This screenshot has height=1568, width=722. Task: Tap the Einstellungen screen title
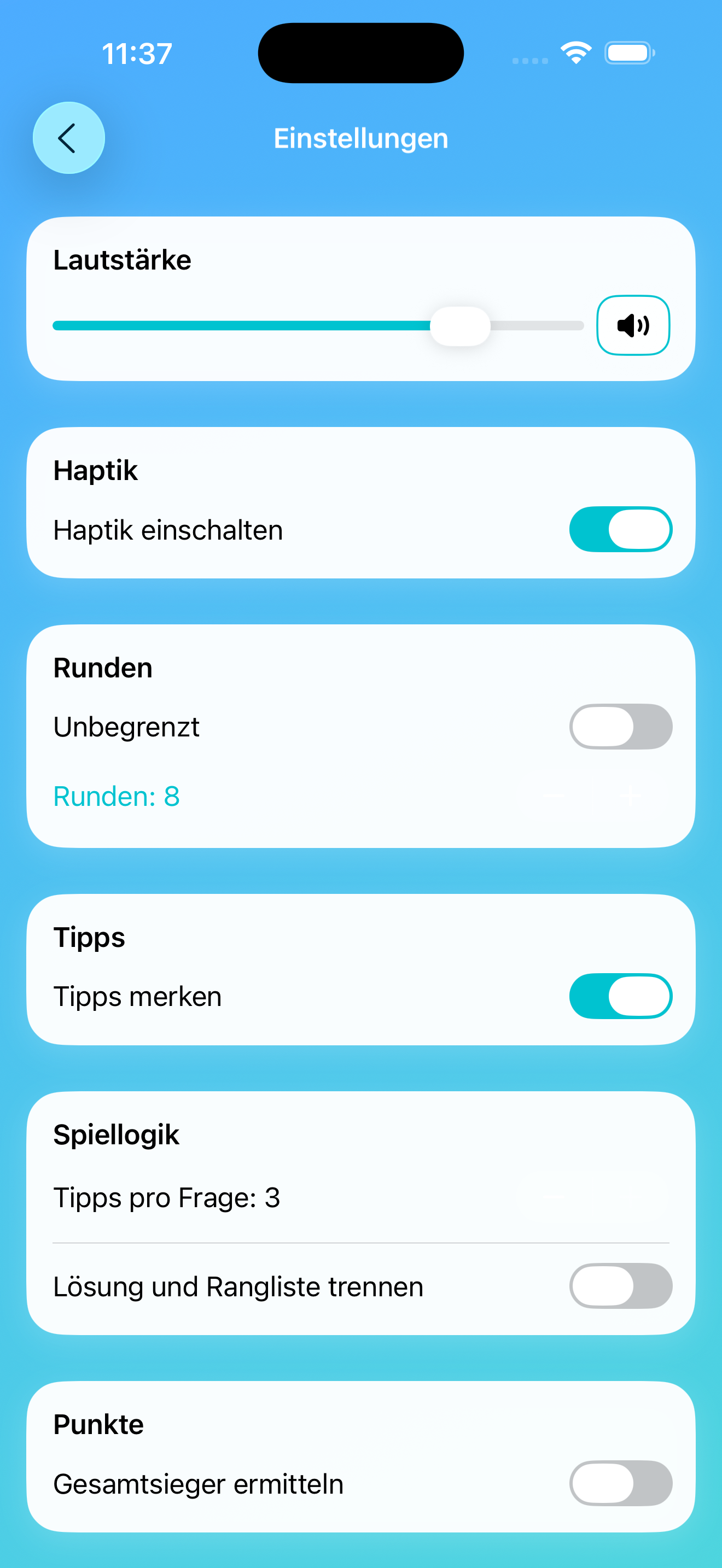pyautogui.click(x=361, y=138)
